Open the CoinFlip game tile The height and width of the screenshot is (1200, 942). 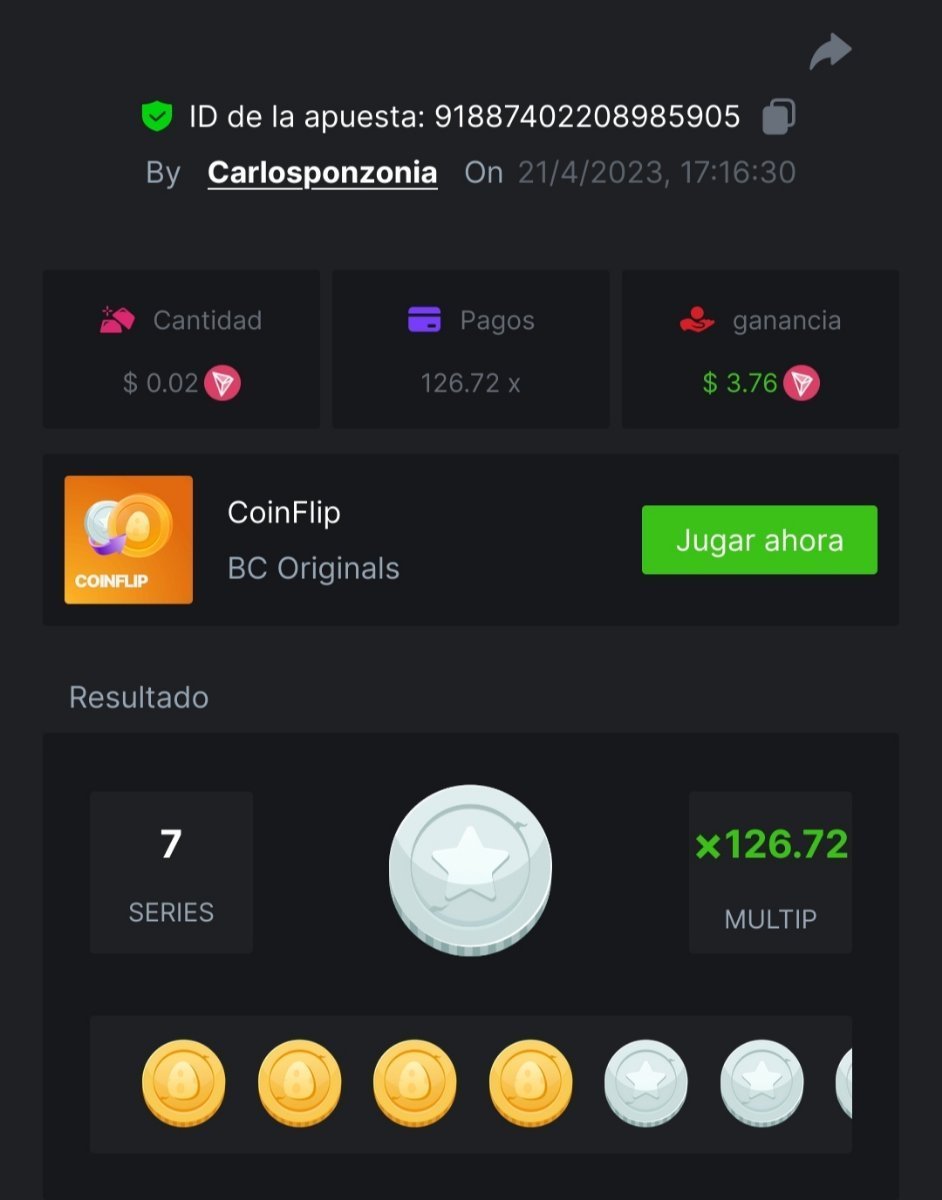pyautogui.click(x=129, y=540)
